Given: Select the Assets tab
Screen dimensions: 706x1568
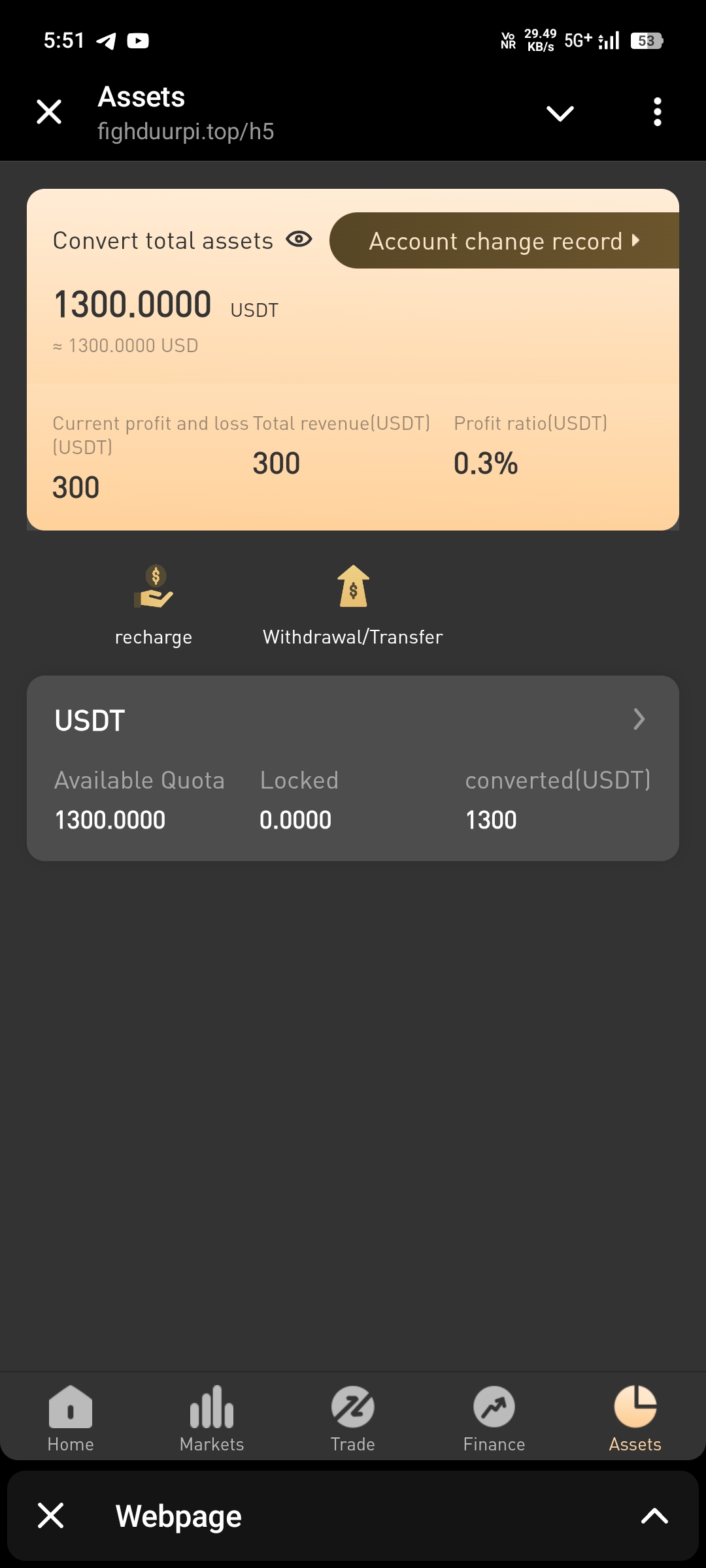Looking at the screenshot, I should [x=635, y=1416].
